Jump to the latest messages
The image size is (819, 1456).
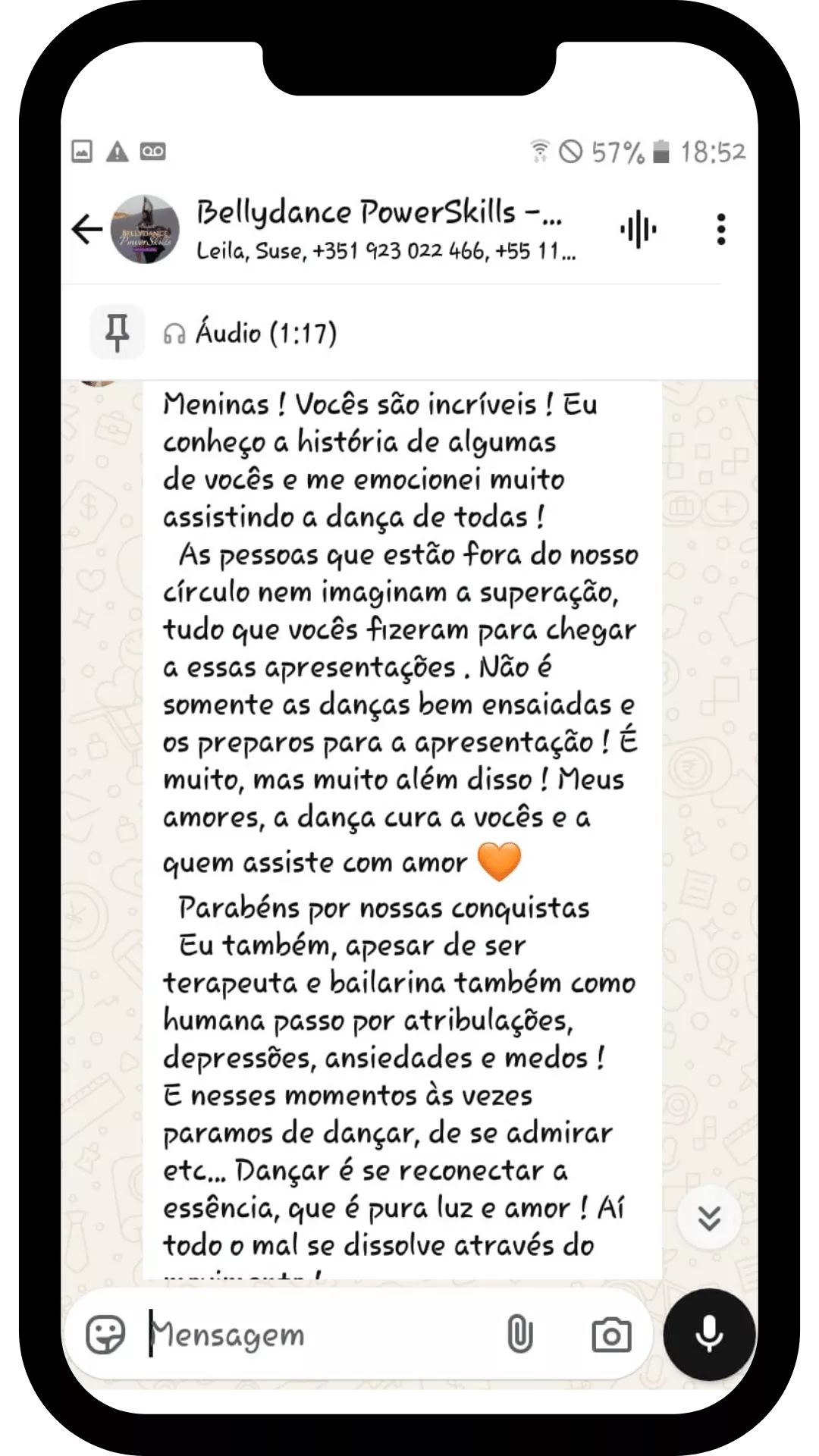coord(709,1218)
